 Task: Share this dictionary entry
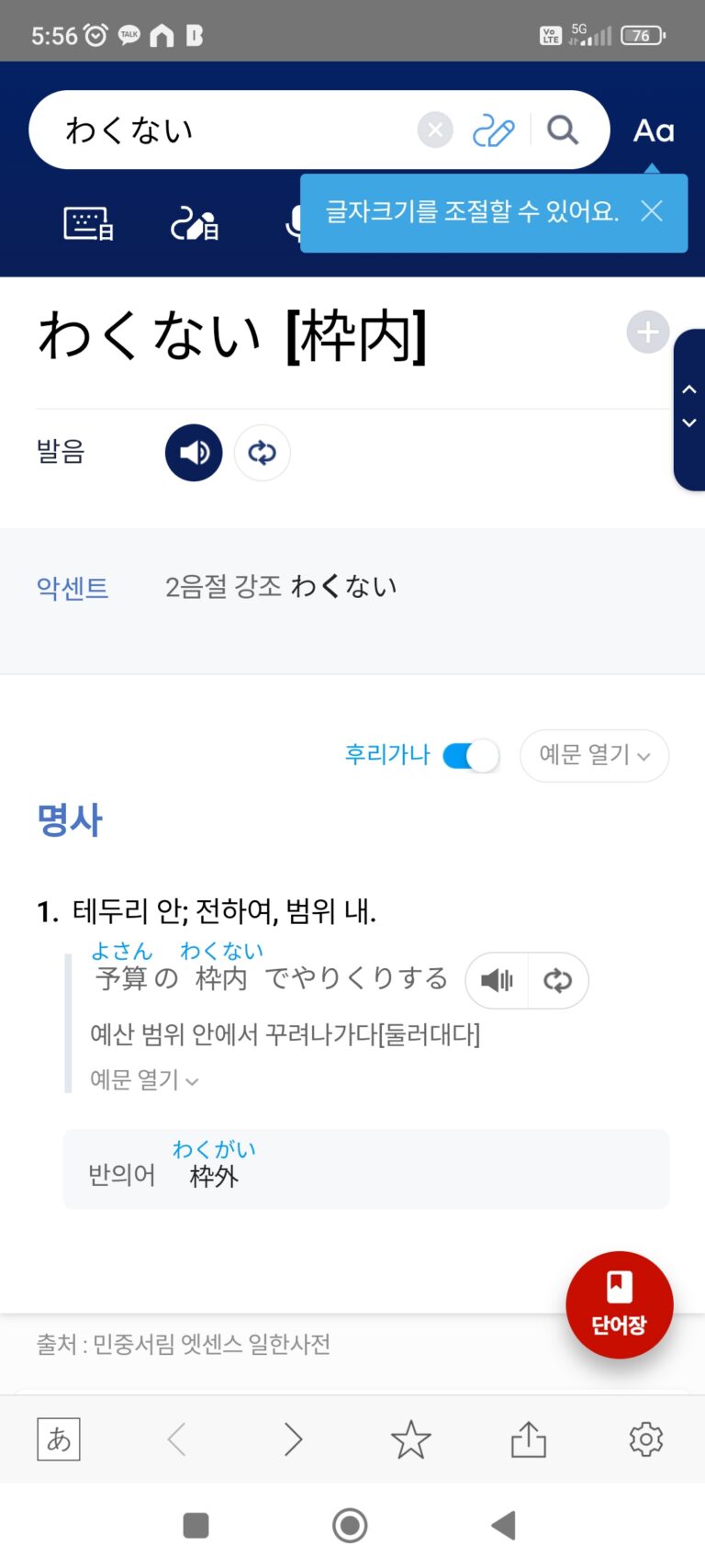point(528,1439)
